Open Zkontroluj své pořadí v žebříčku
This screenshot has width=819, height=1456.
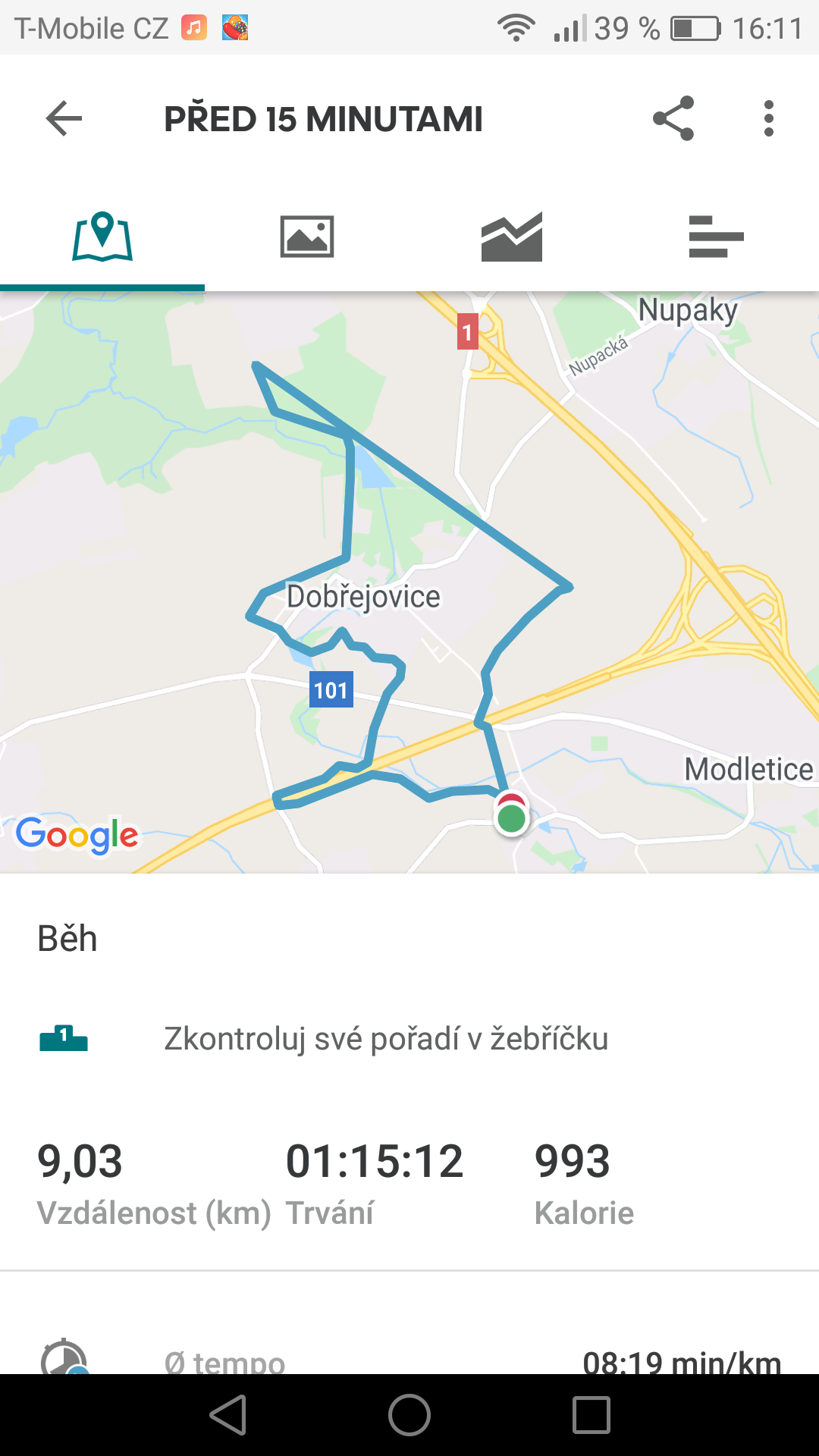[409, 1039]
